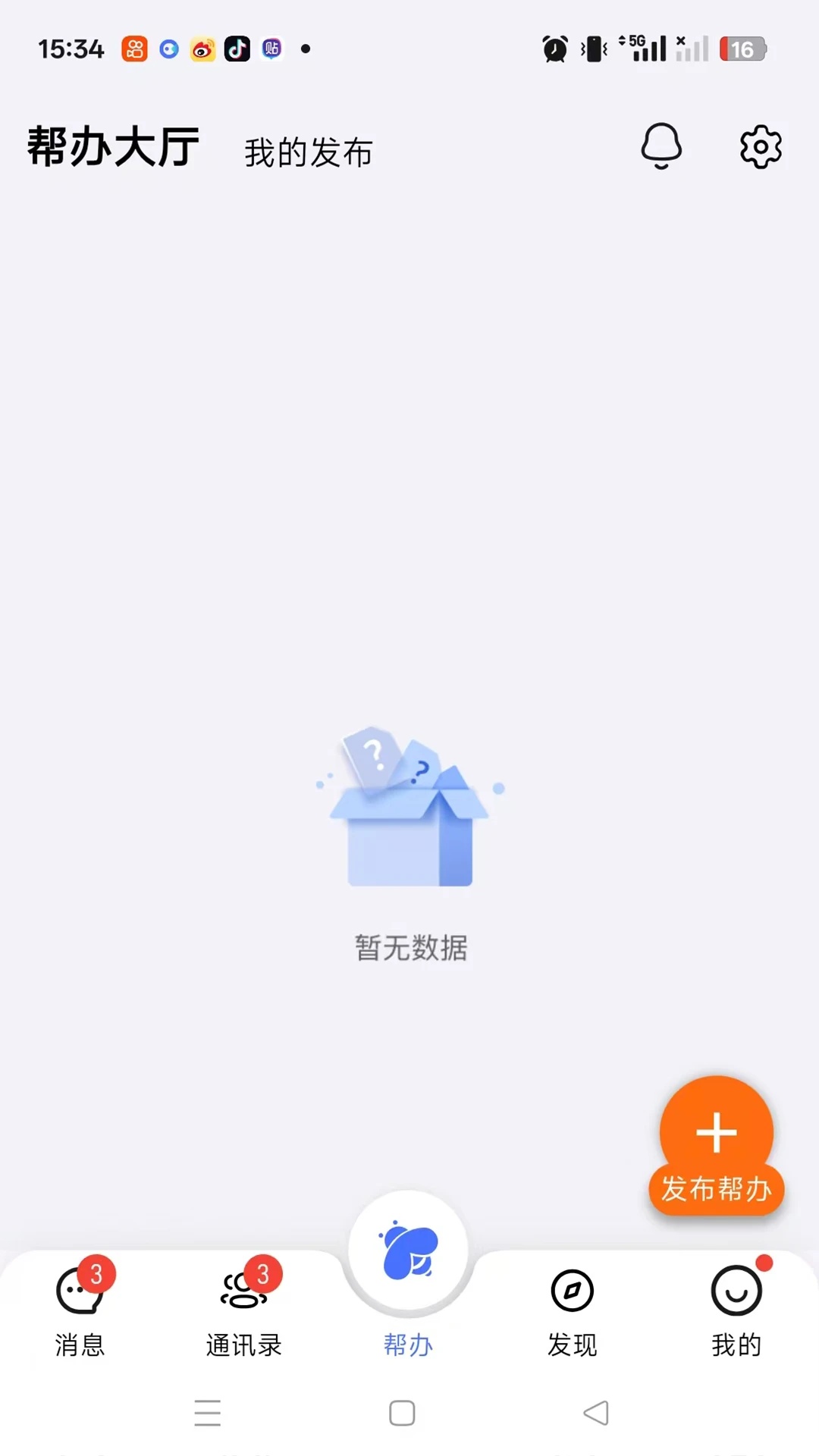
Task: Open the notifications bell
Action: click(x=661, y=146)
